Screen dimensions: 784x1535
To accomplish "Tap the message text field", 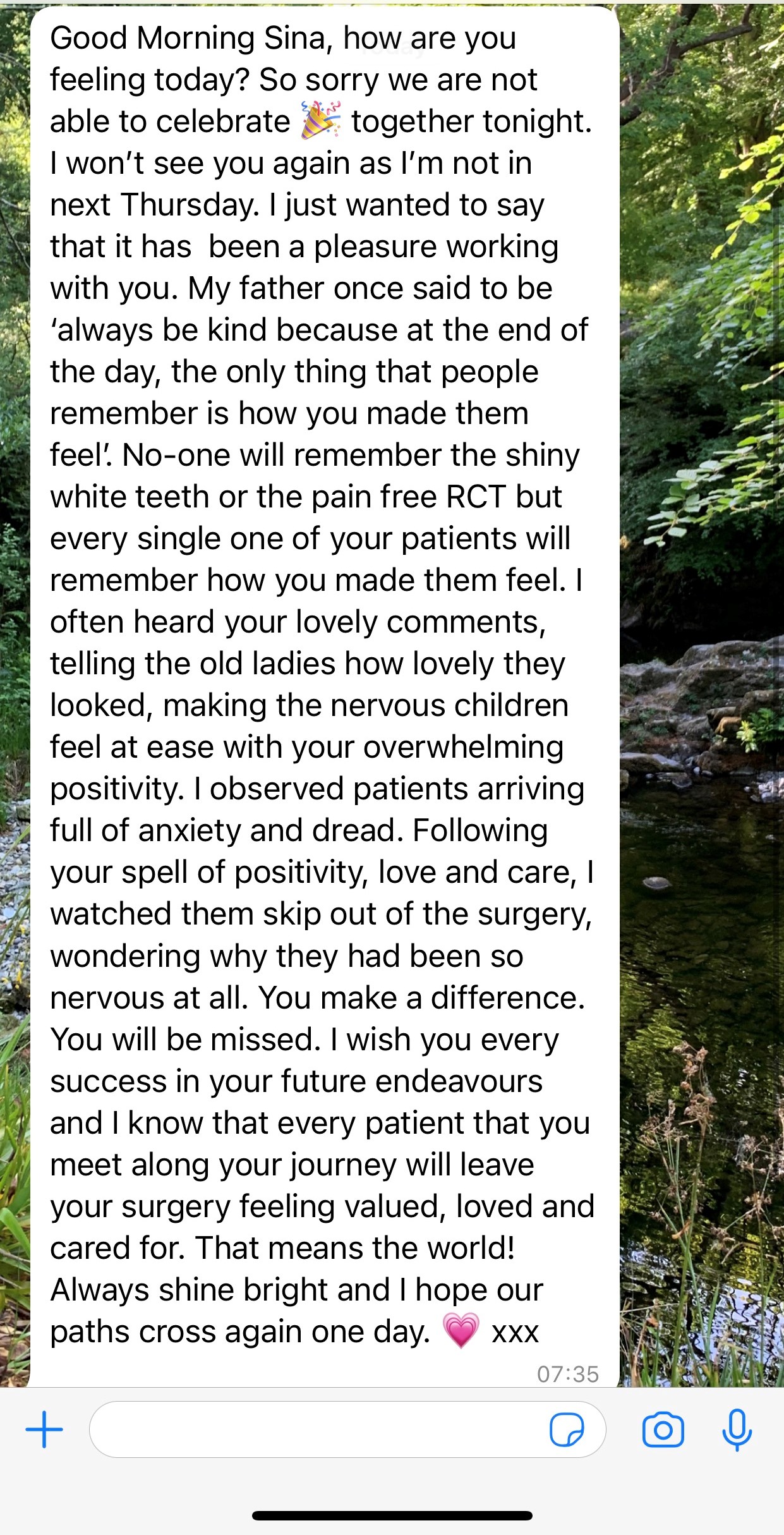I will click(316, 1429).
